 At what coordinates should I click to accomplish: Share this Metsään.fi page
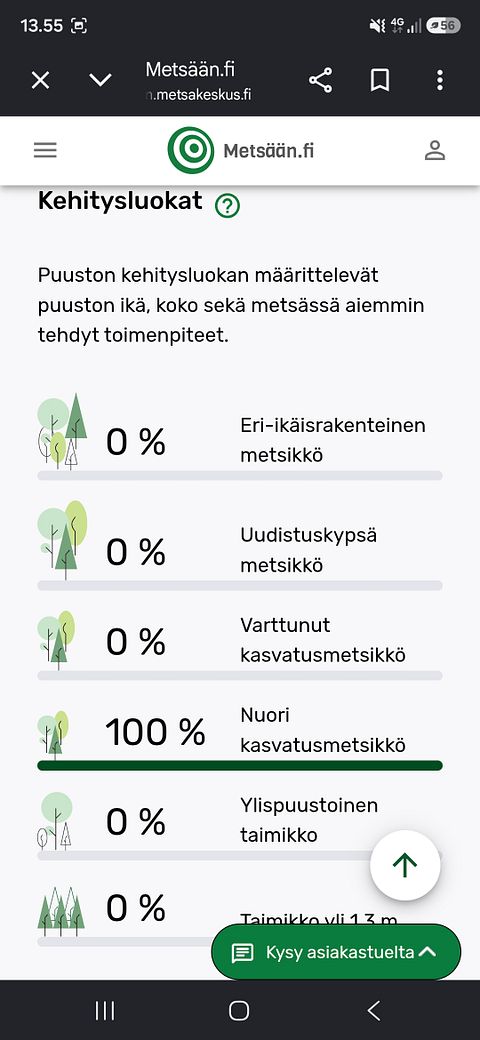pyautogui.click(x=320, y=81)
